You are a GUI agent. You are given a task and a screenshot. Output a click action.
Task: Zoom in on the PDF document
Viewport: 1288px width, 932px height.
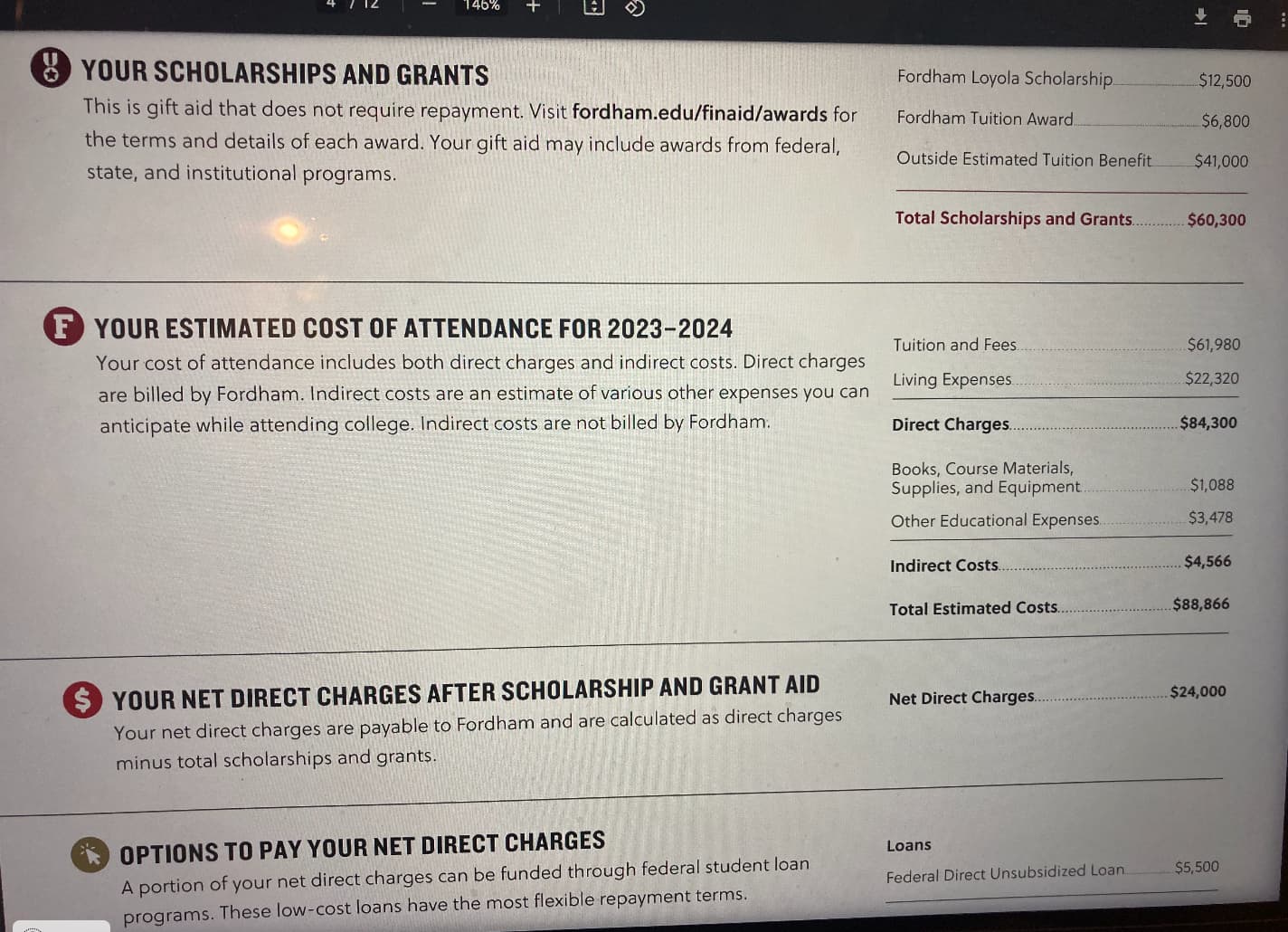(x=533, y=5)
